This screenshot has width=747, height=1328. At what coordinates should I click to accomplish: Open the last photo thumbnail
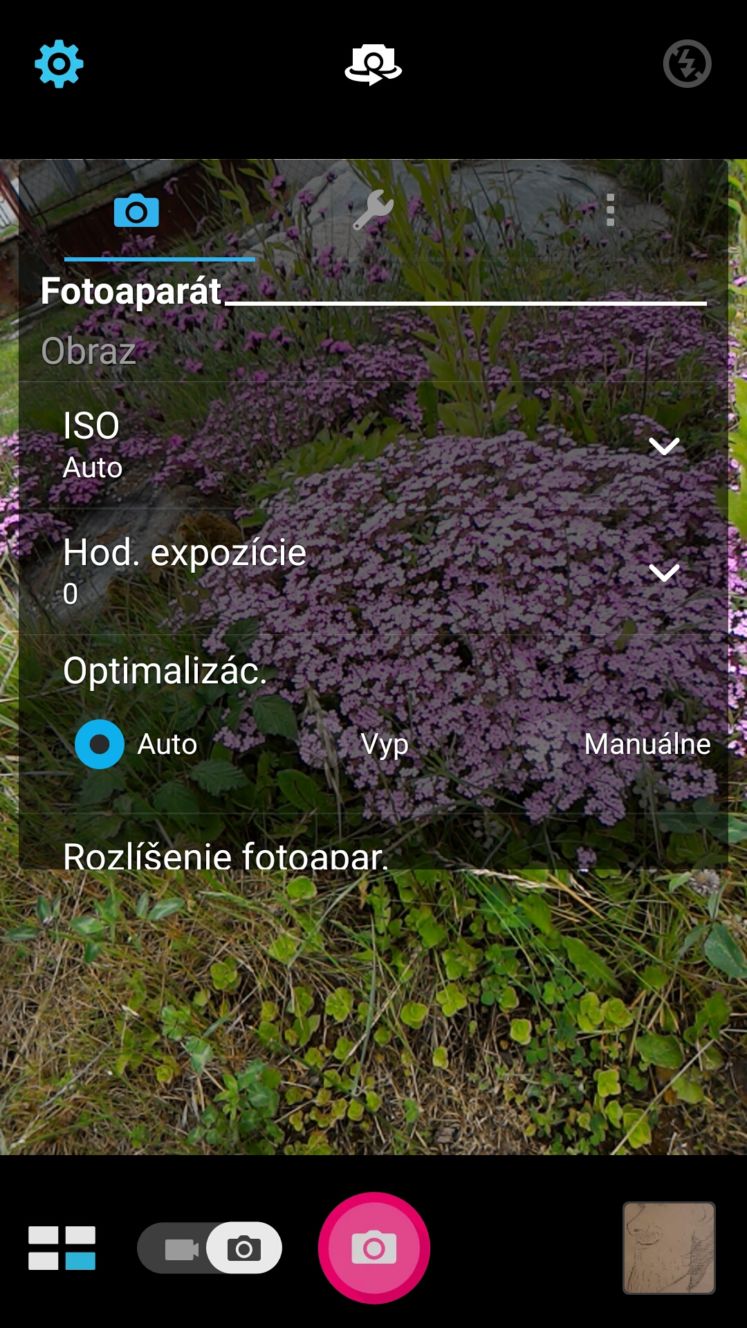tap(669, 1248)
